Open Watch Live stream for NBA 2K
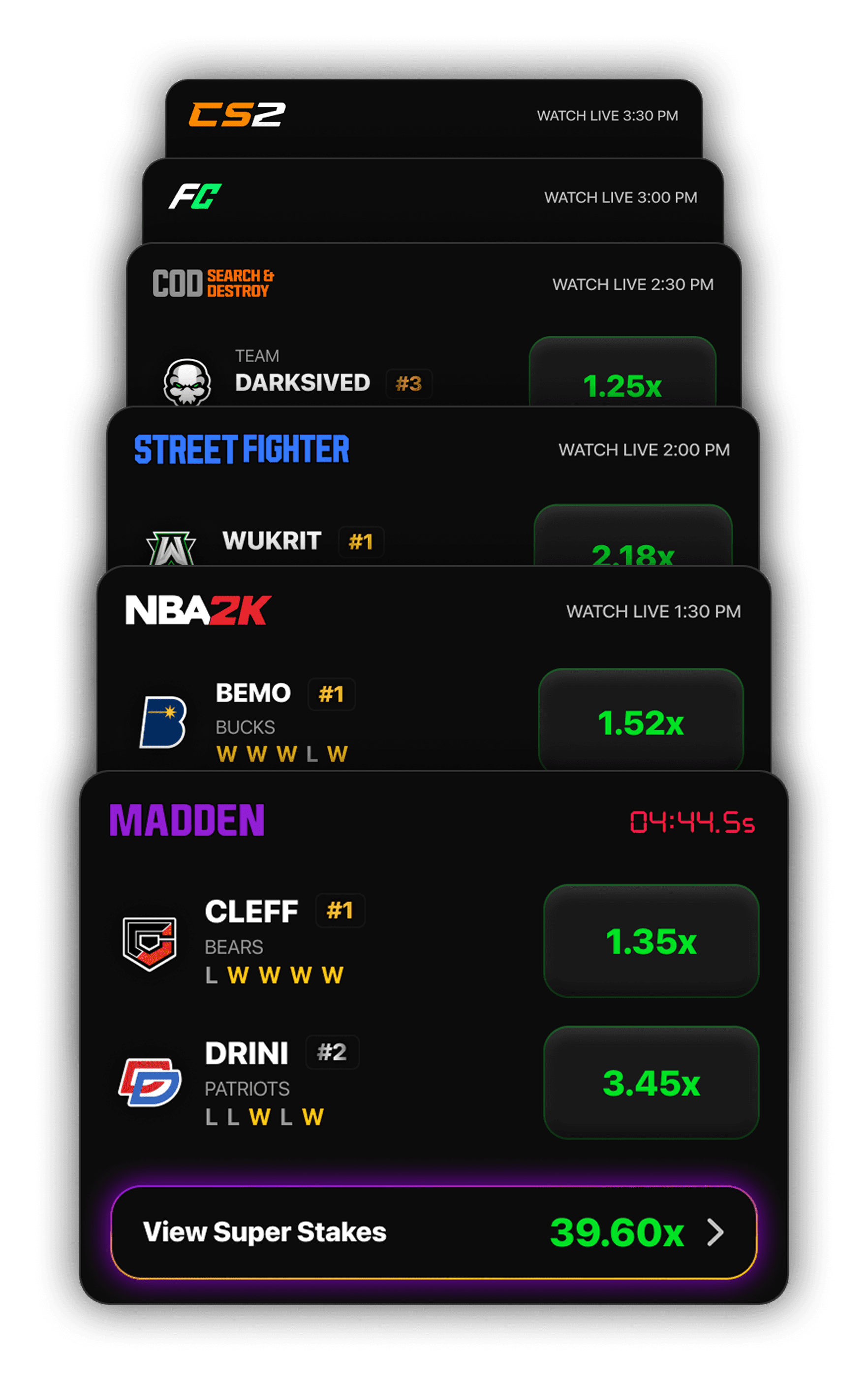 [654, 612]
